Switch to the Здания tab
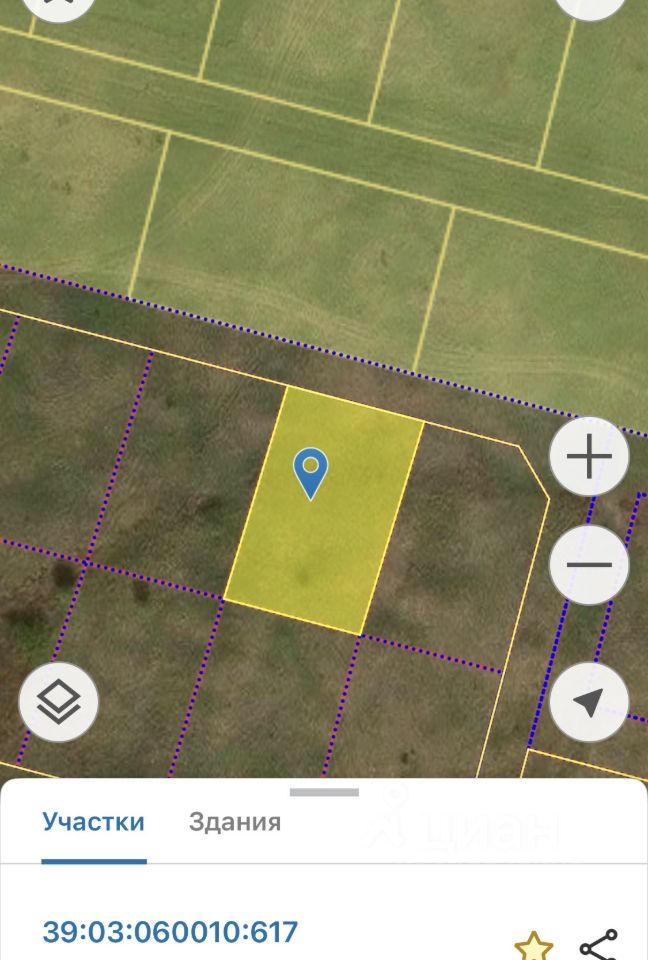The height and width of the screenshot is (960, 648). coord(235,823)
